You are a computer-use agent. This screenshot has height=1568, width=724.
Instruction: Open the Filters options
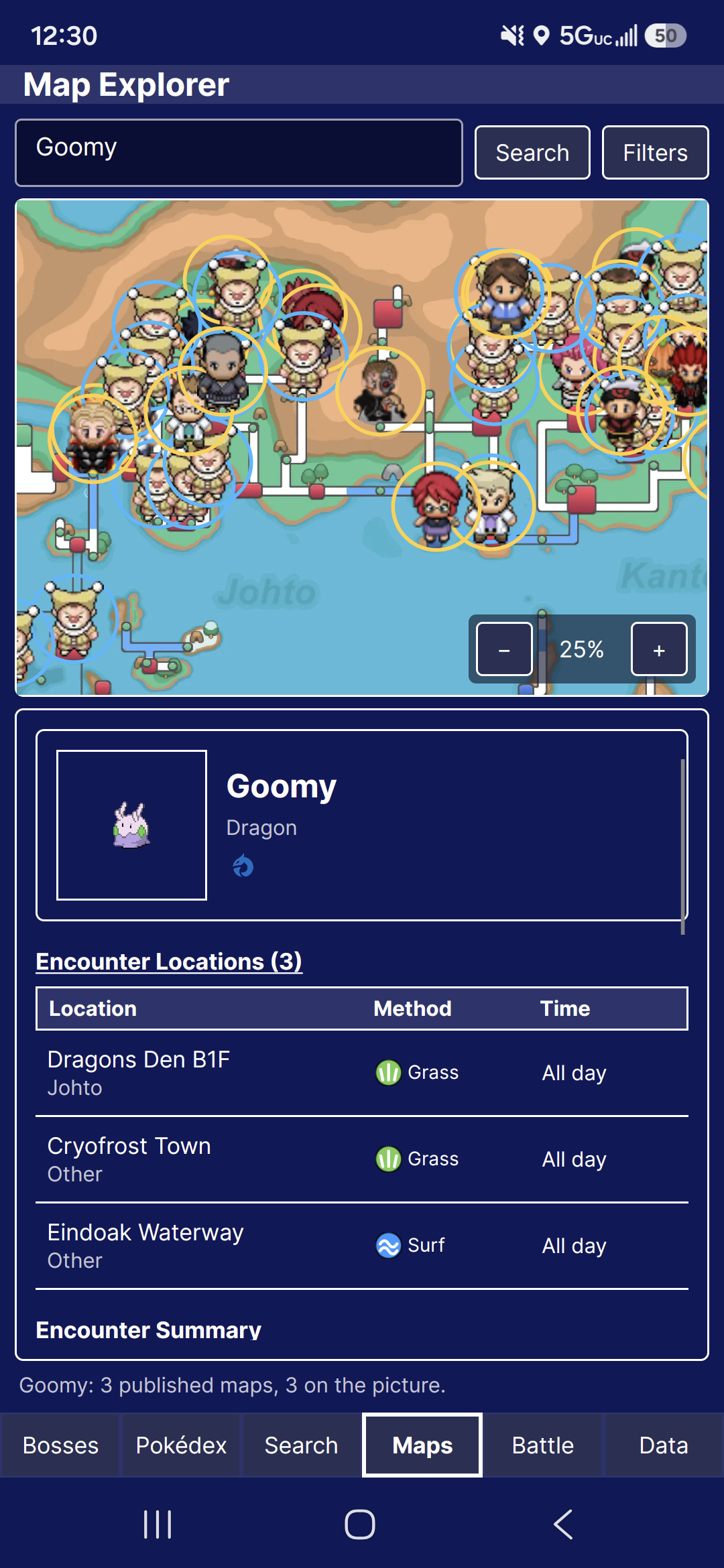pos(655,153)
